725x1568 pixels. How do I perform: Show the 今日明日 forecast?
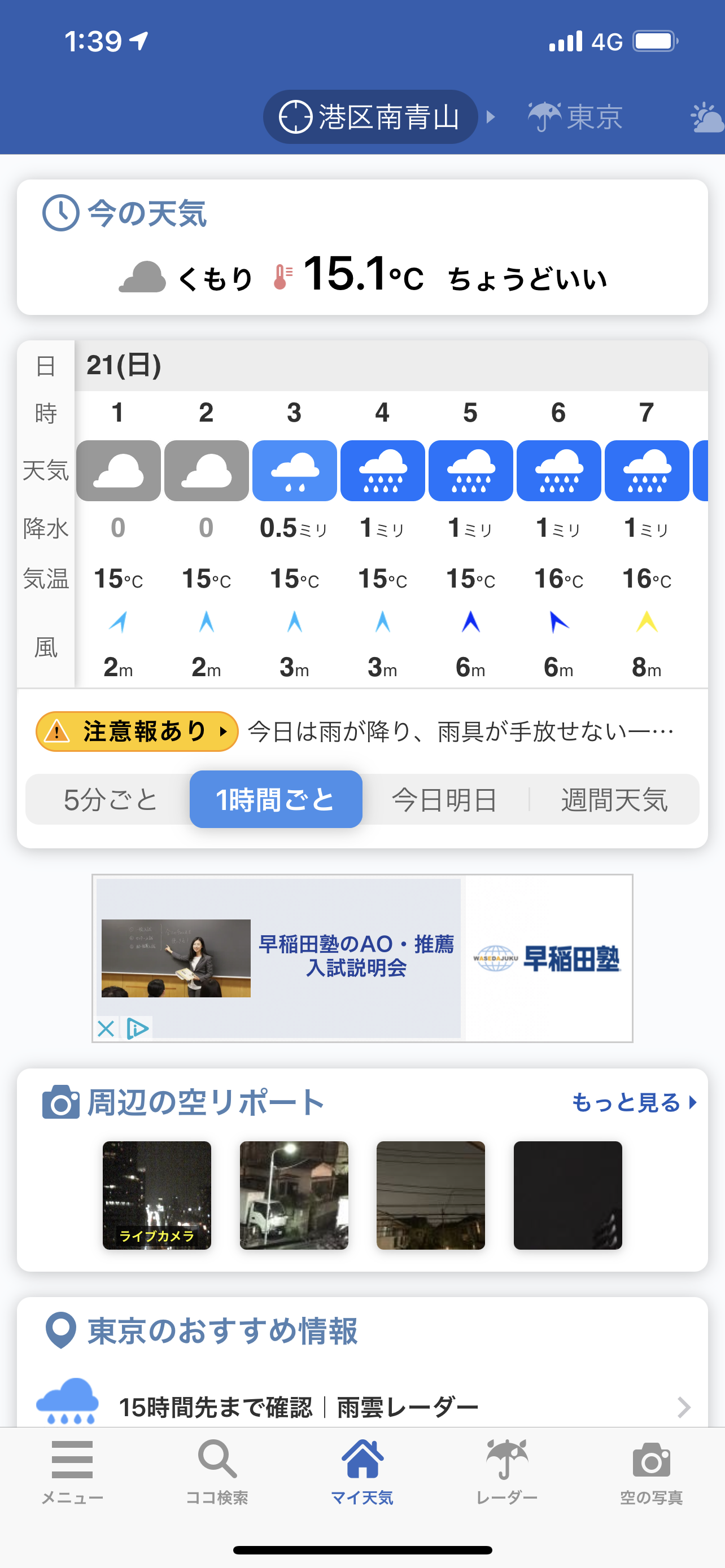click(x=444, y=799)
